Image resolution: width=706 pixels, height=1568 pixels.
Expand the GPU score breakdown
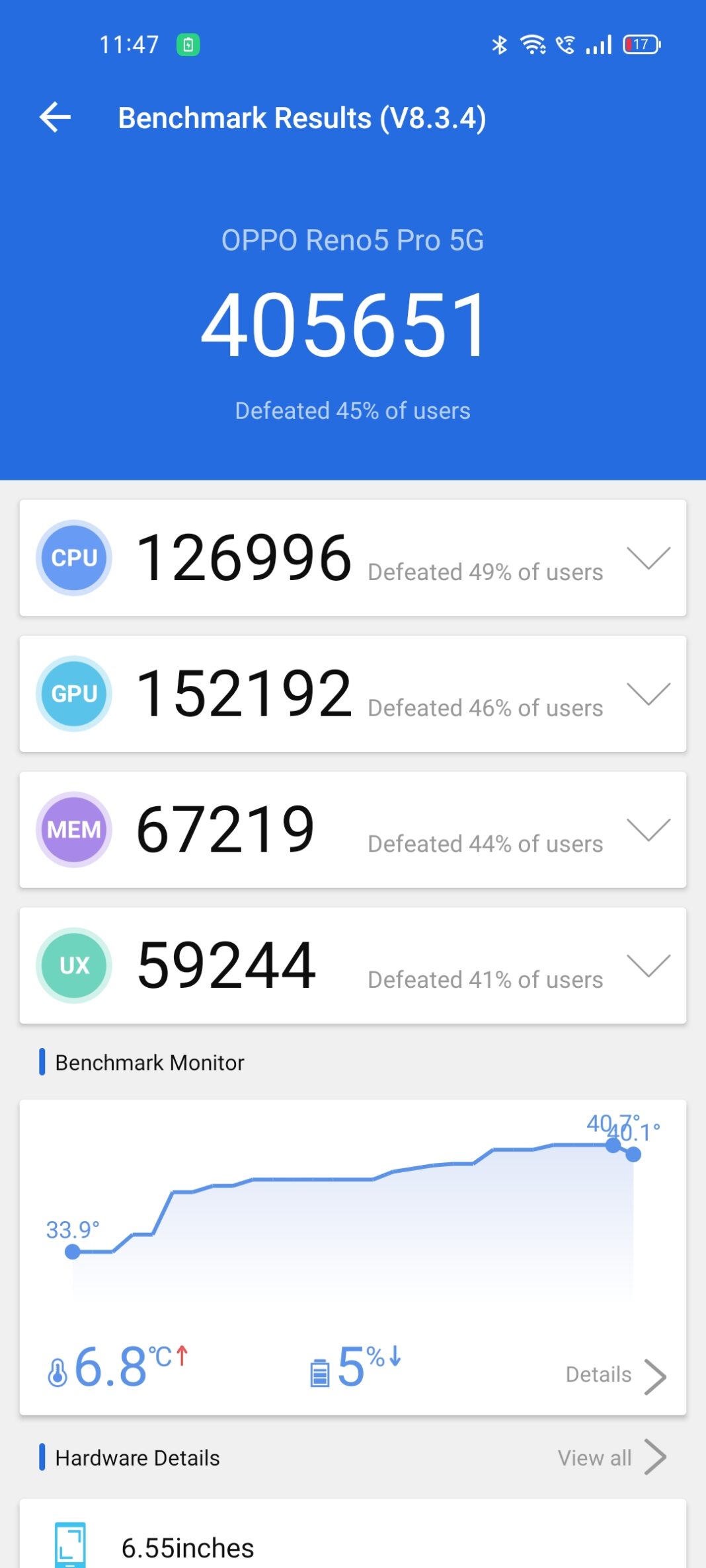pos(648,694)
